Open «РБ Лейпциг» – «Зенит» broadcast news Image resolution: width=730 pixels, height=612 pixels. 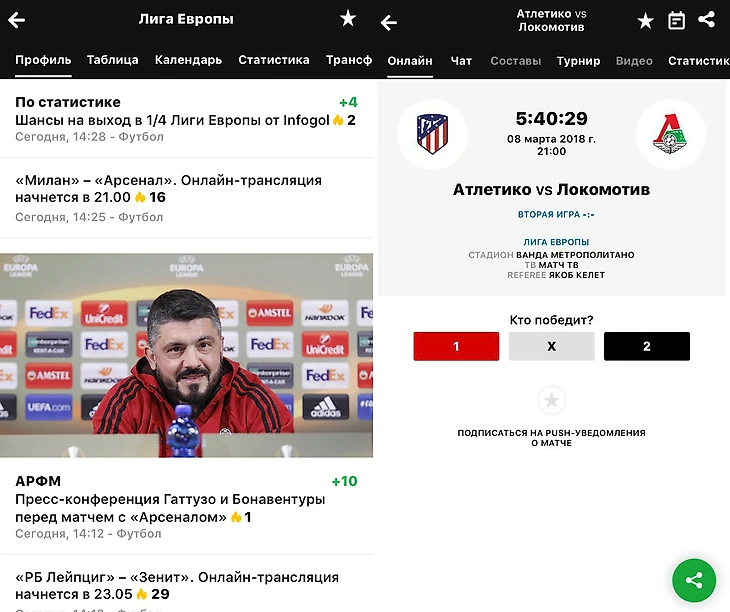pos(186,585)
